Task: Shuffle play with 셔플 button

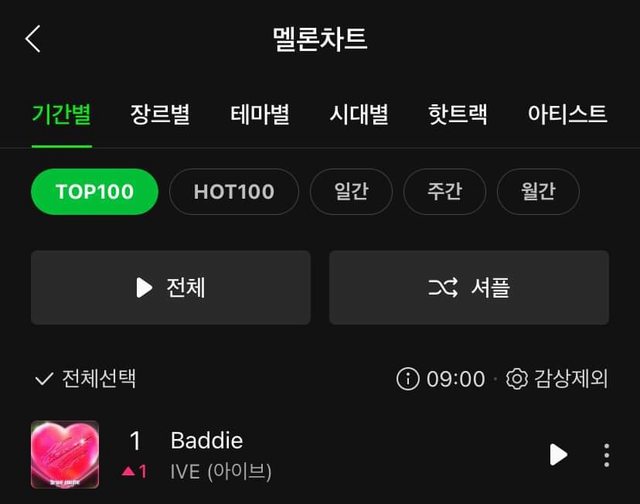Action: (469, 288)
